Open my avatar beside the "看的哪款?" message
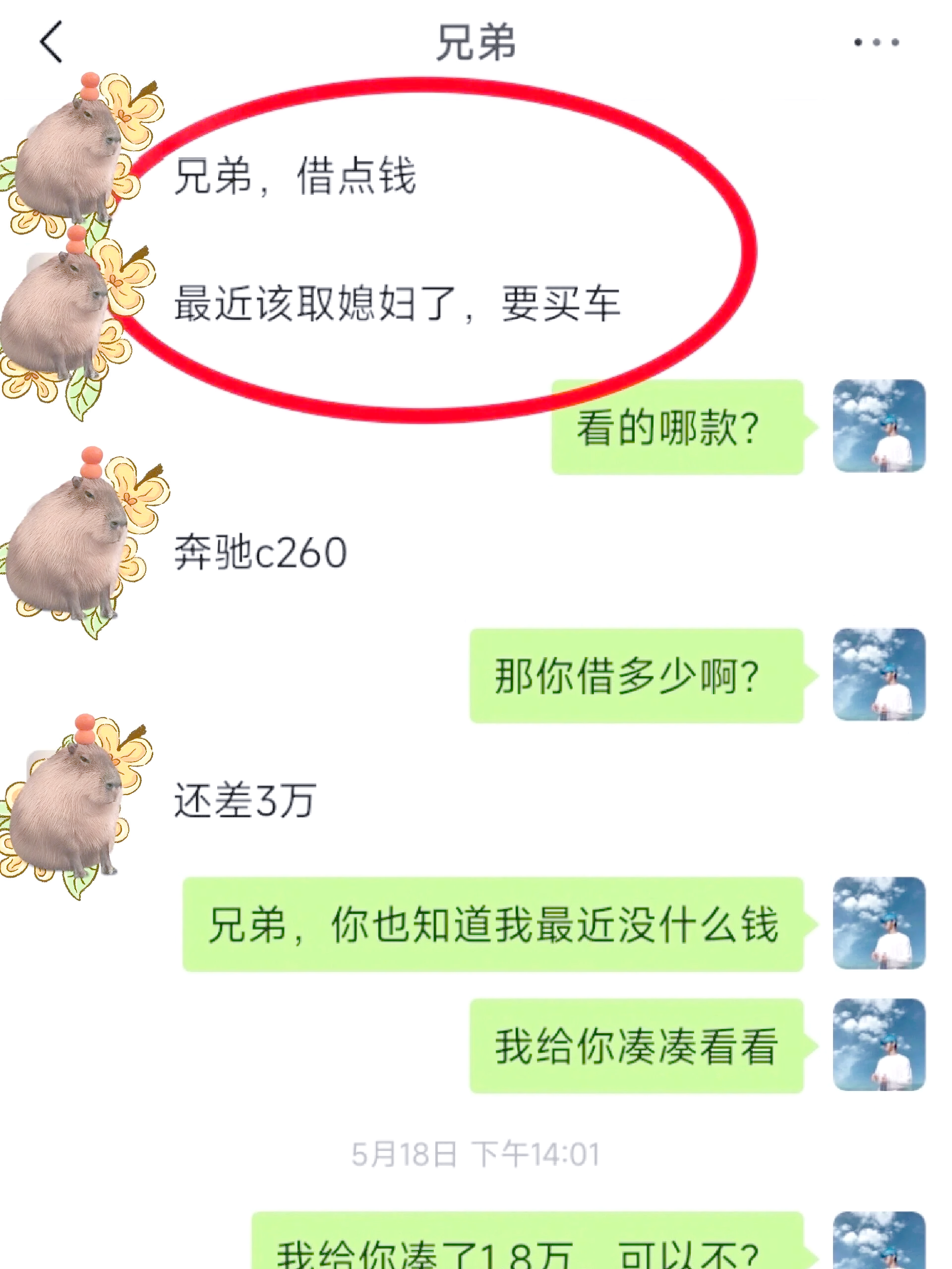Viewport: 952px width, 1269px height. tap(878, 425)
